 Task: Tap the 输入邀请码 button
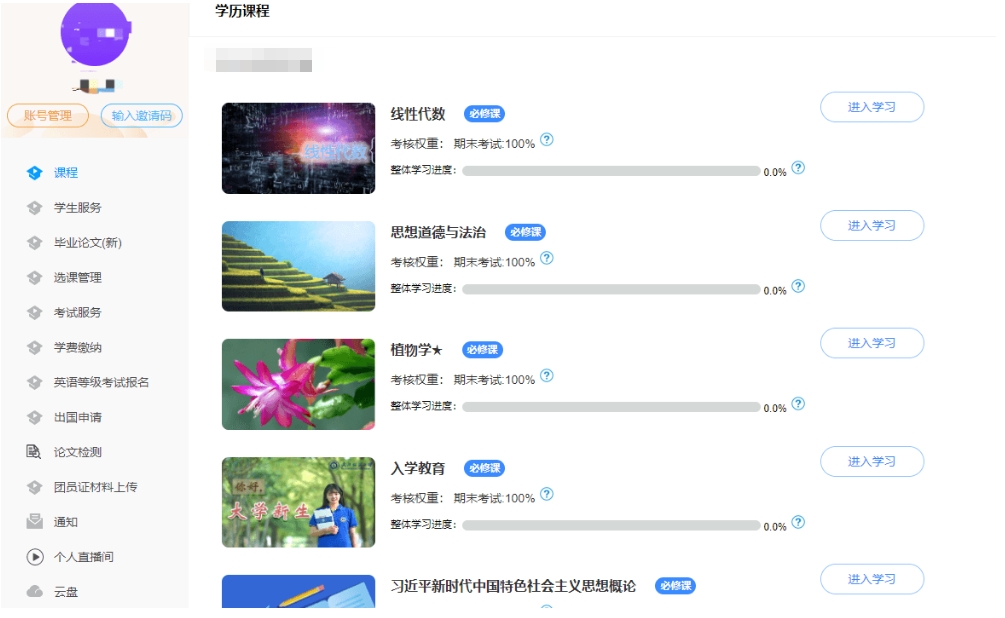(x=142, y=116)
